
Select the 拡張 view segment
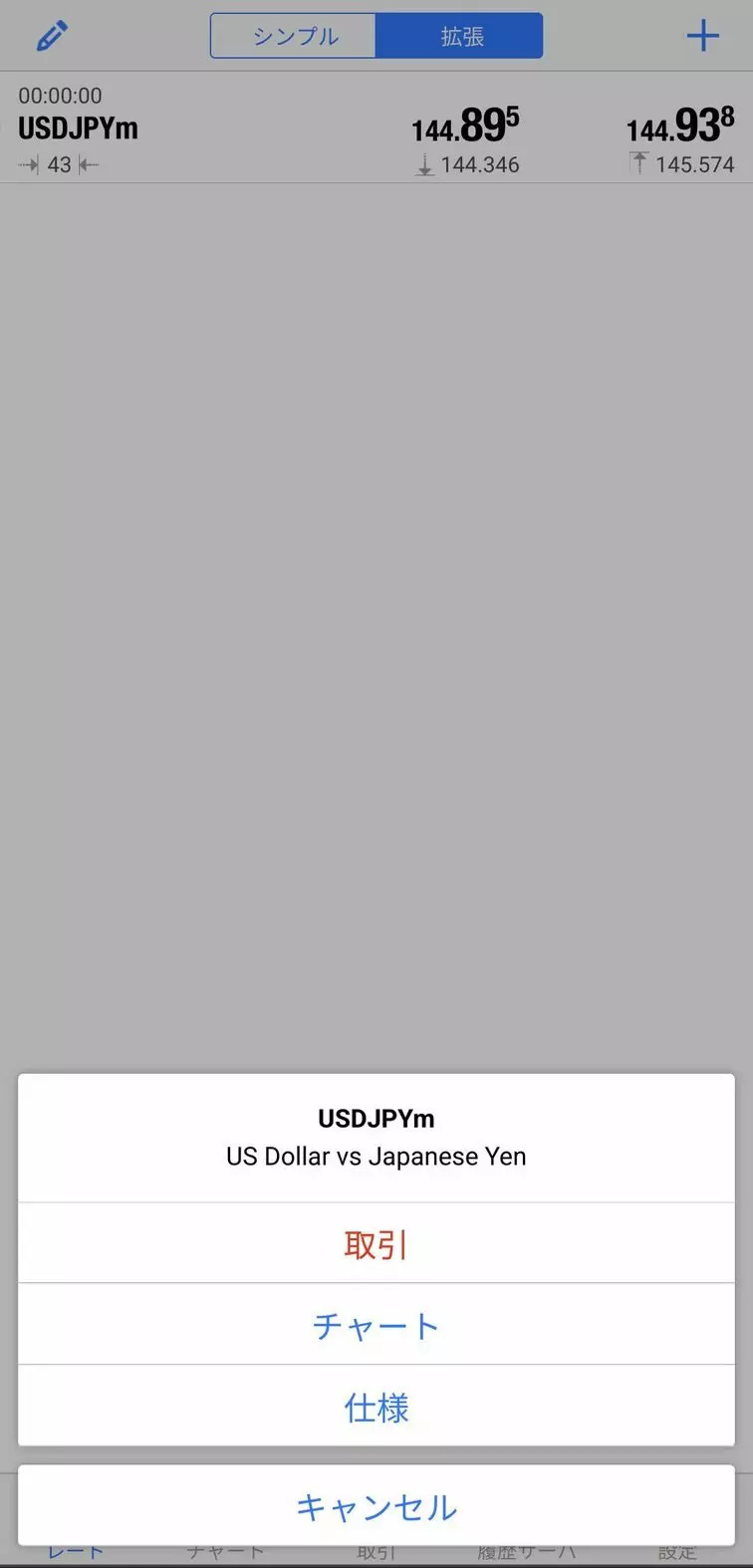pos(460,37)
